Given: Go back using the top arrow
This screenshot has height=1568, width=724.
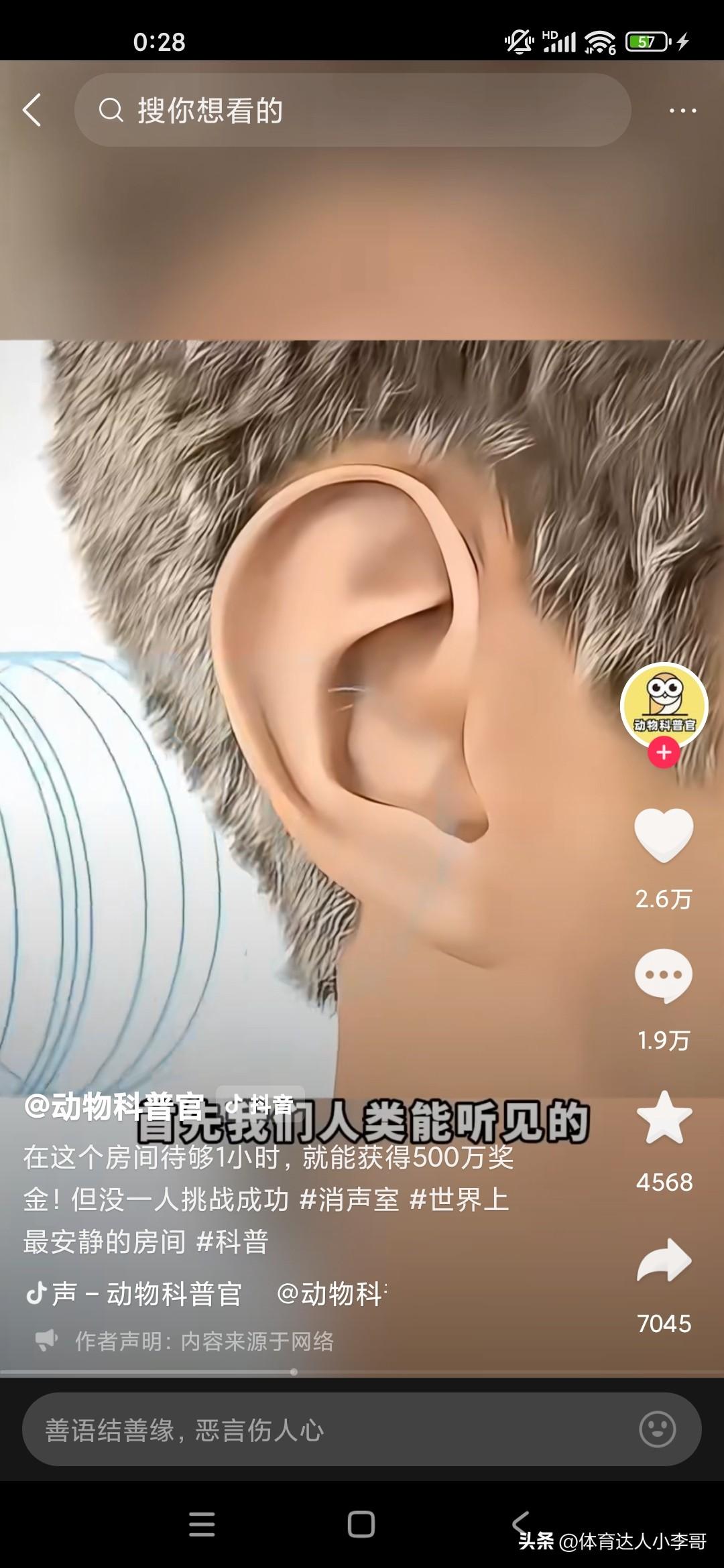Looking at the screenshot, I should [32, 110].
